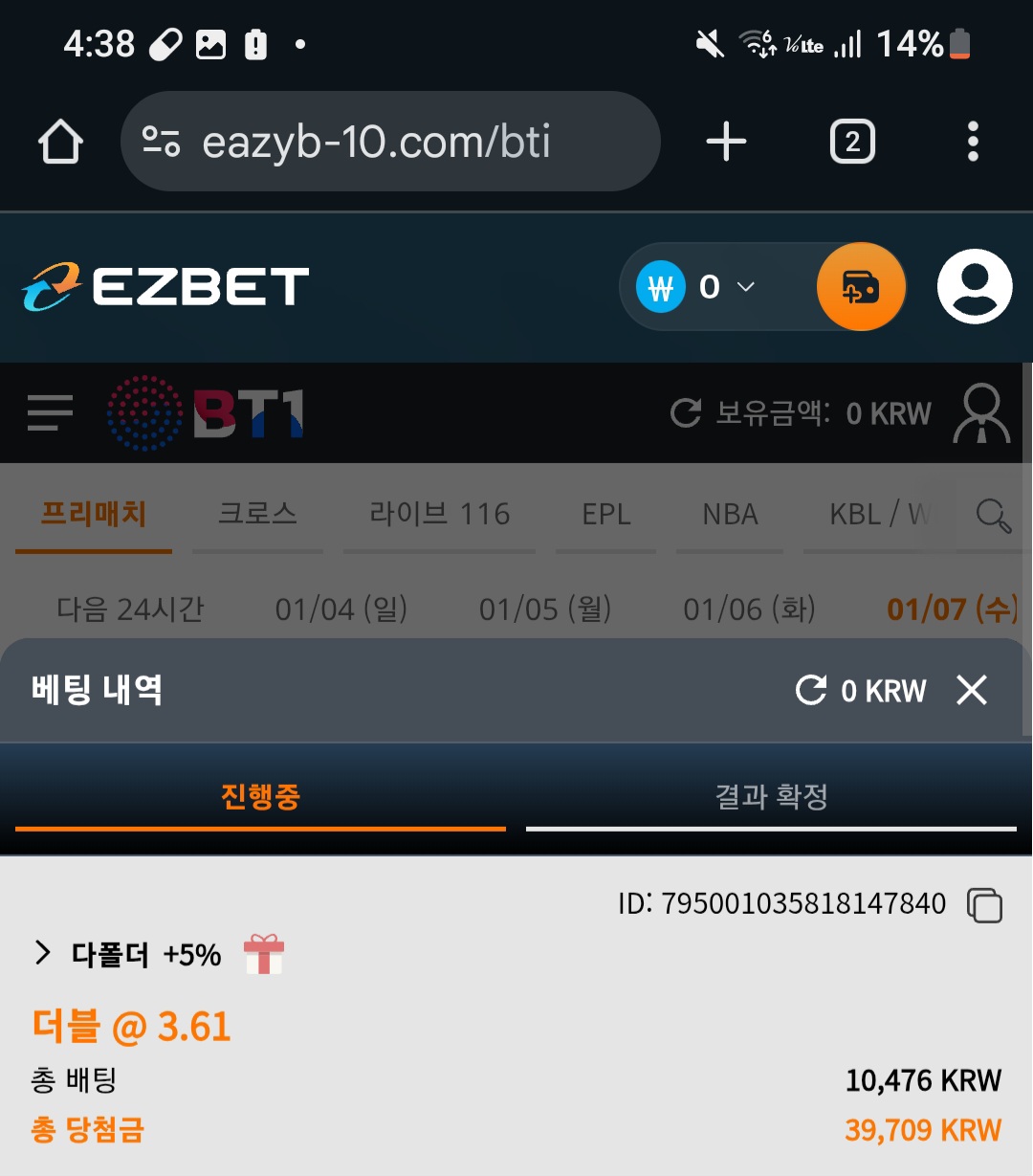This screenshot has width=1033, height=1176.
Task: Open the tab switcher showing 2 tabs
Action: pyautogui.click(x=851, y=143)
